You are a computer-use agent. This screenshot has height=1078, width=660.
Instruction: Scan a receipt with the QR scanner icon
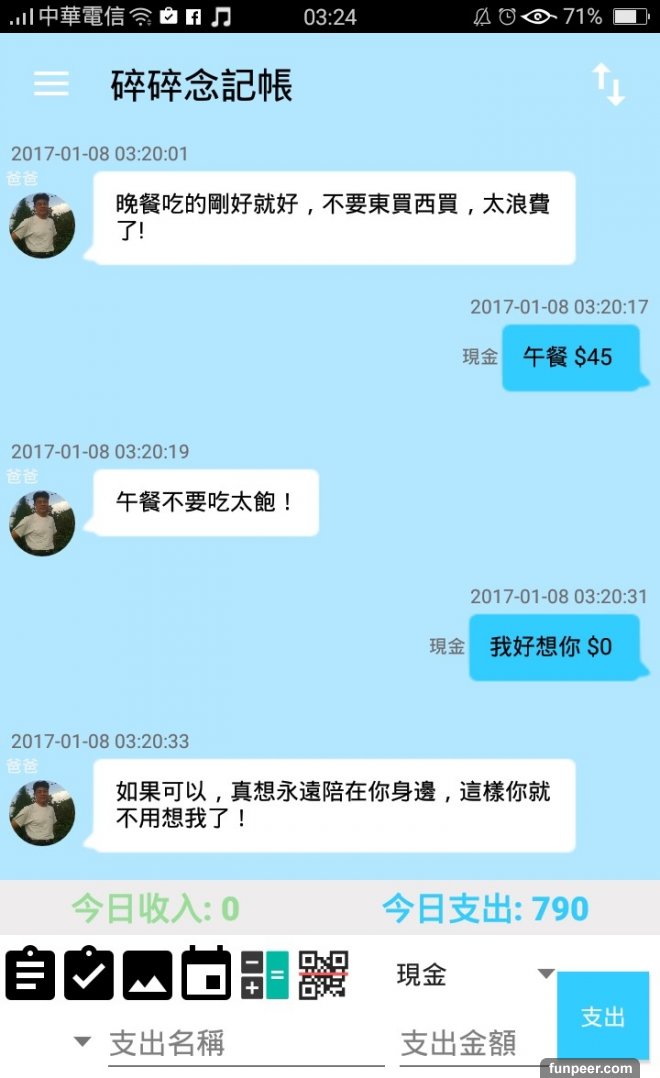[x=324, y=974]
